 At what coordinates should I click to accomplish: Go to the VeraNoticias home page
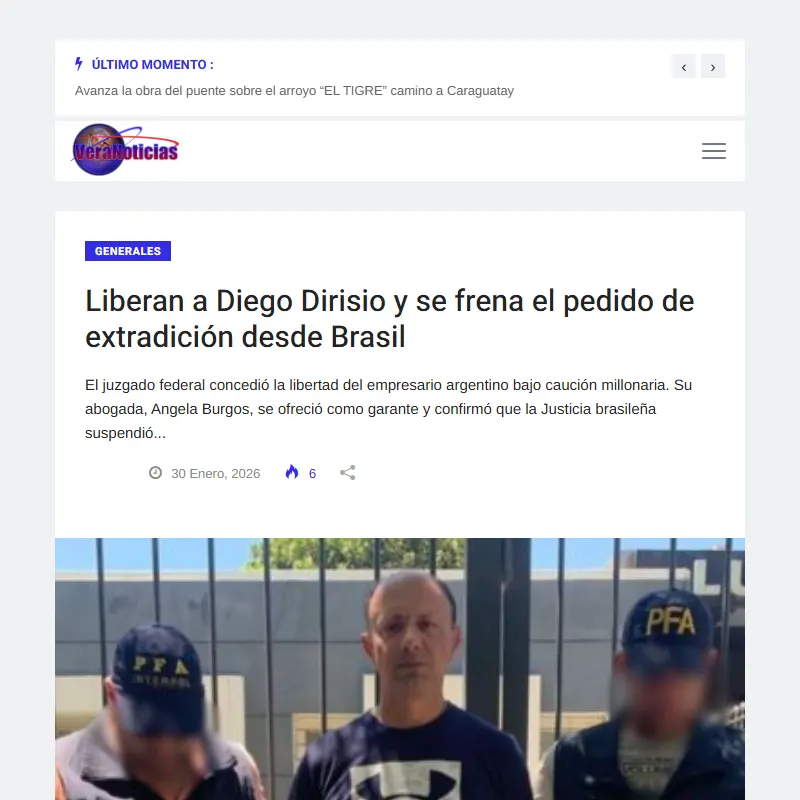126,150
